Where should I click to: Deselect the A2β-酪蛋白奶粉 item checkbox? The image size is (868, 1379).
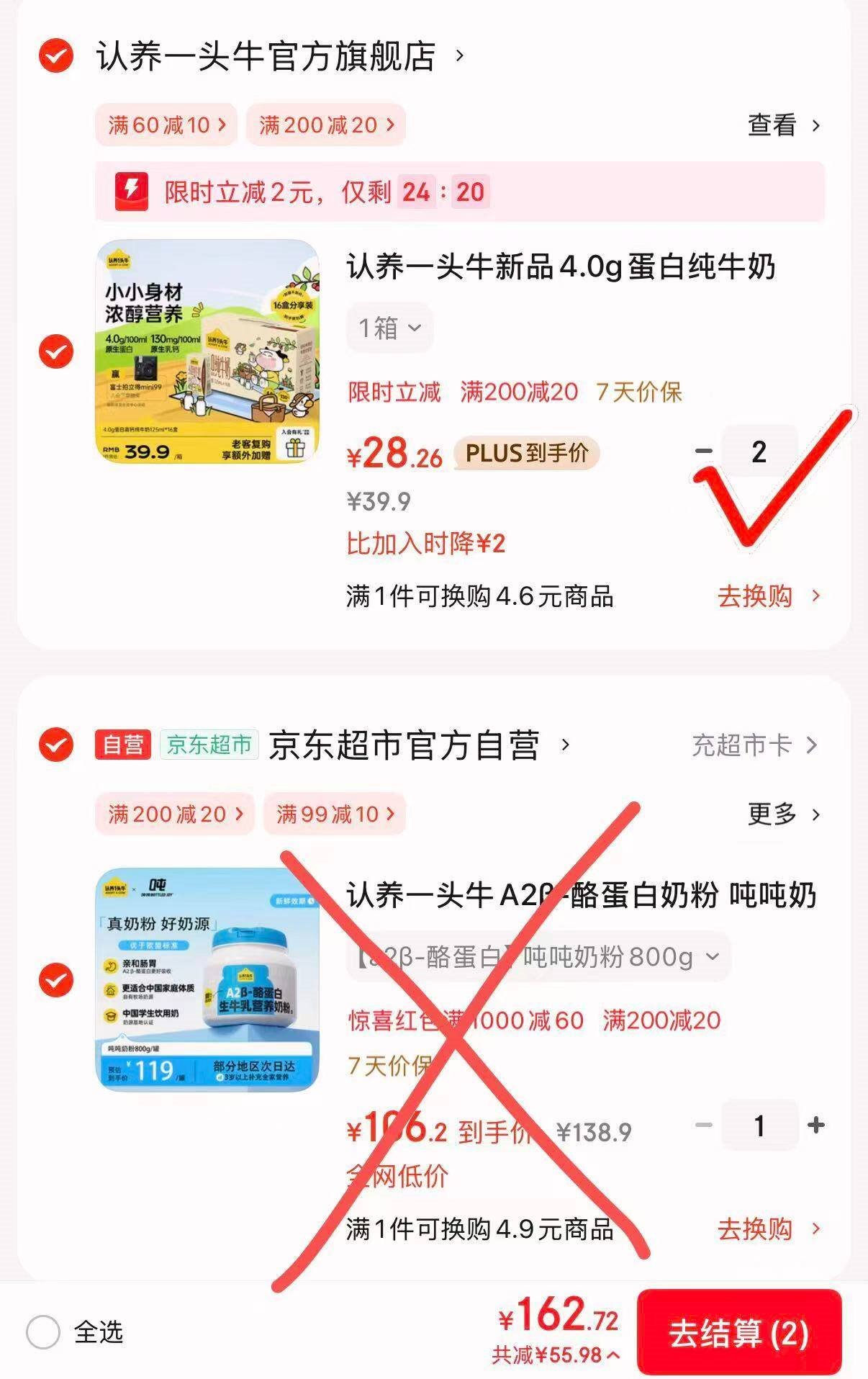coord(56,980)
